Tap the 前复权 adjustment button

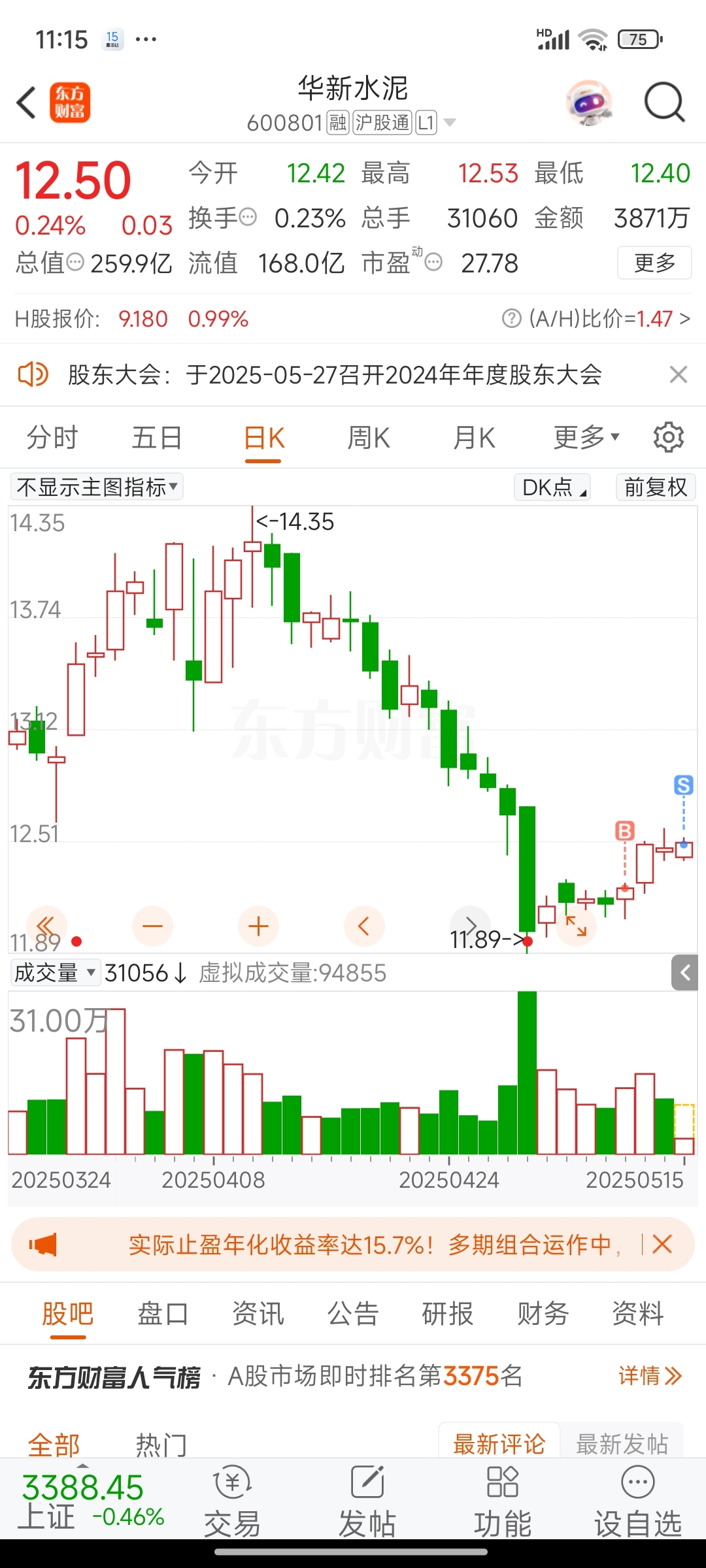point(656,487)
